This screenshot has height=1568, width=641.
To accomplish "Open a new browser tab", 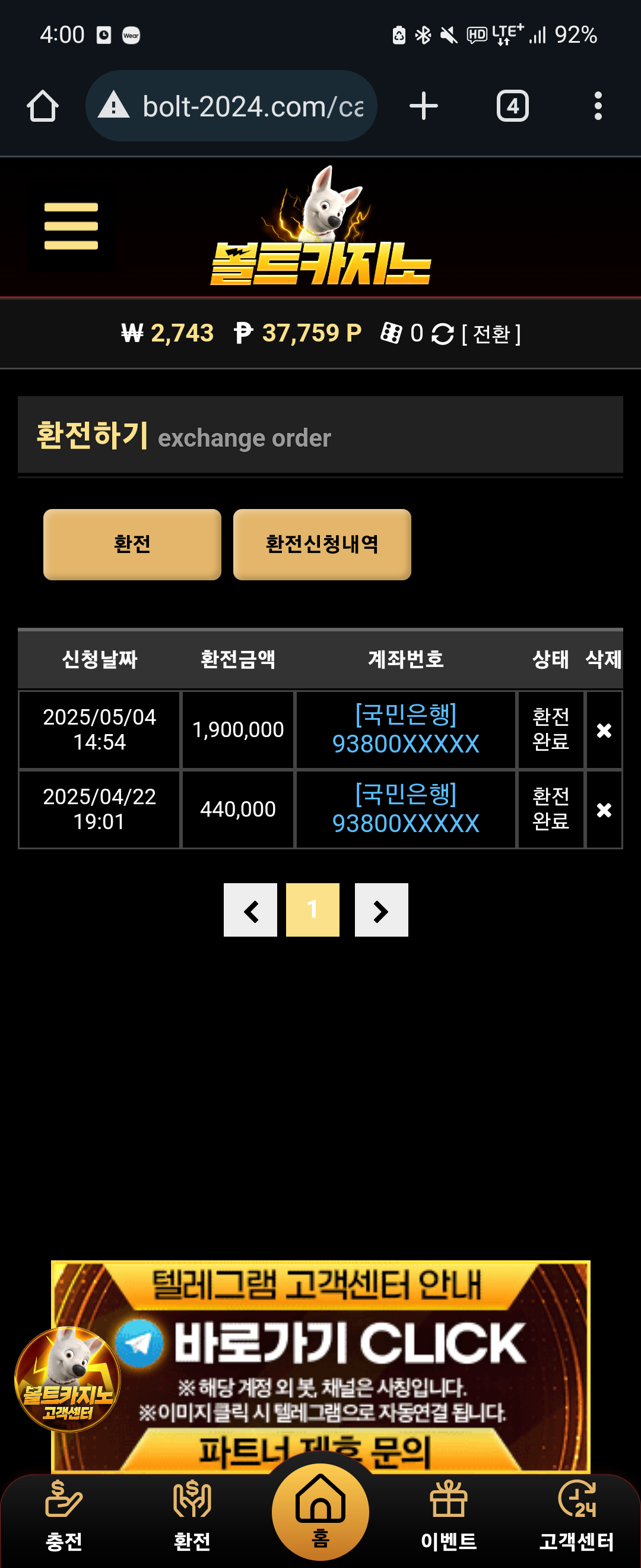I will tap(423, 106).
